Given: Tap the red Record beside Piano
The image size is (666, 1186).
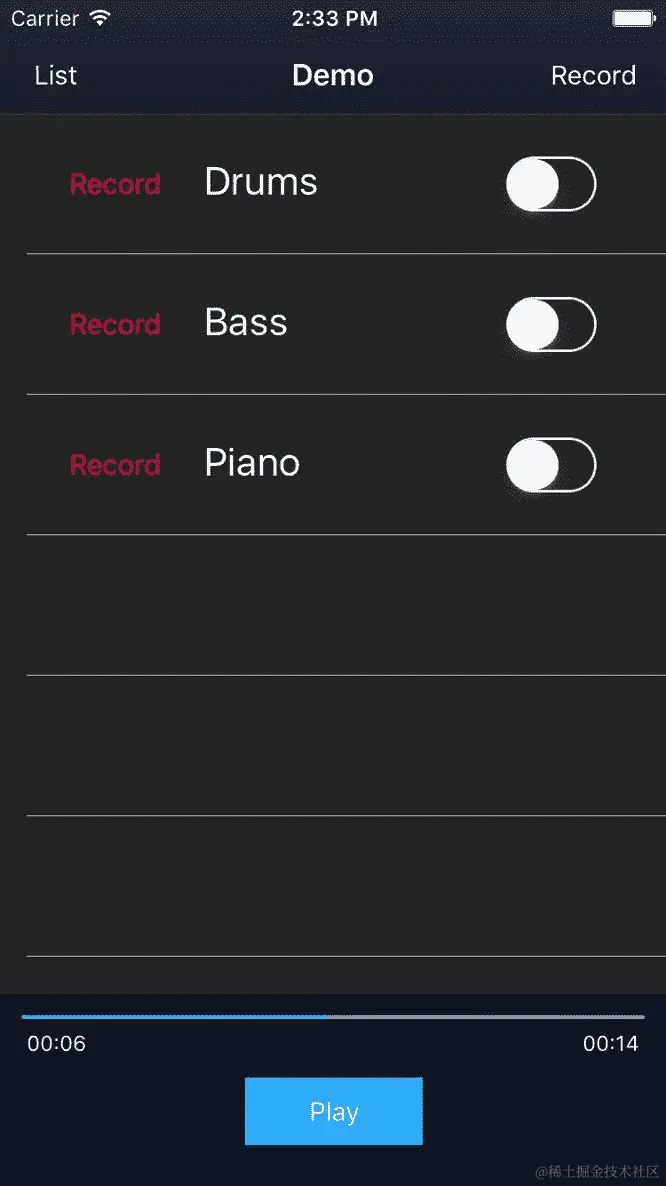Looking at the screenshot, I should (x=115, y=465).
